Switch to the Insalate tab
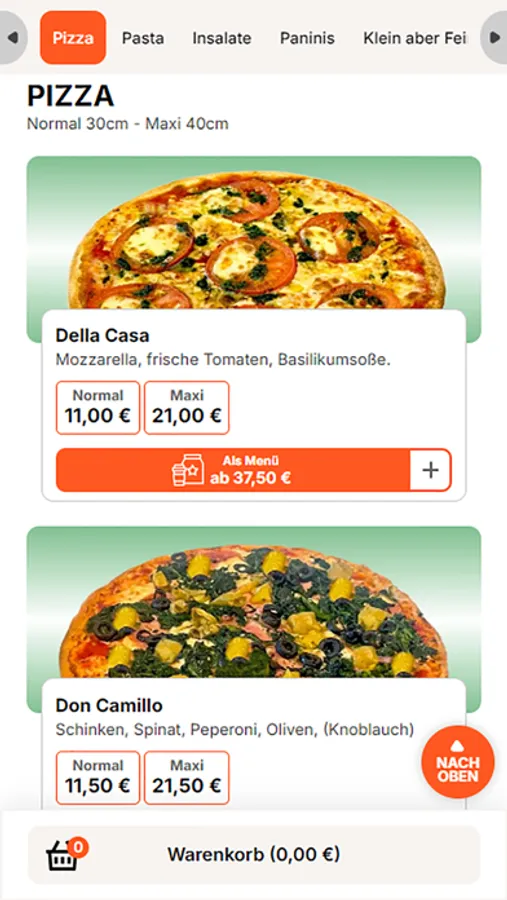 tap(222, 38)
